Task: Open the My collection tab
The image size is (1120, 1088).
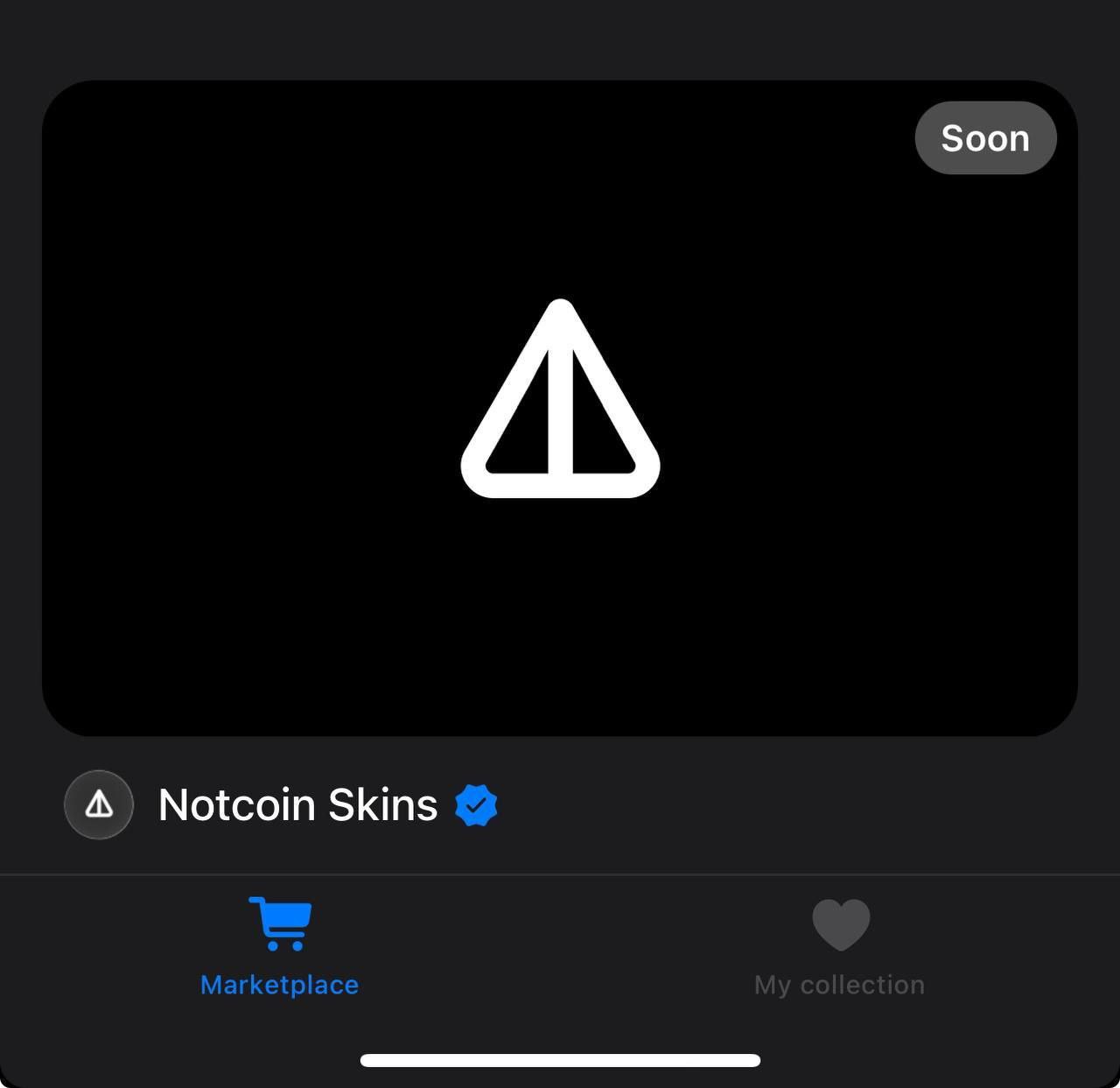Action: click(839, 947)
